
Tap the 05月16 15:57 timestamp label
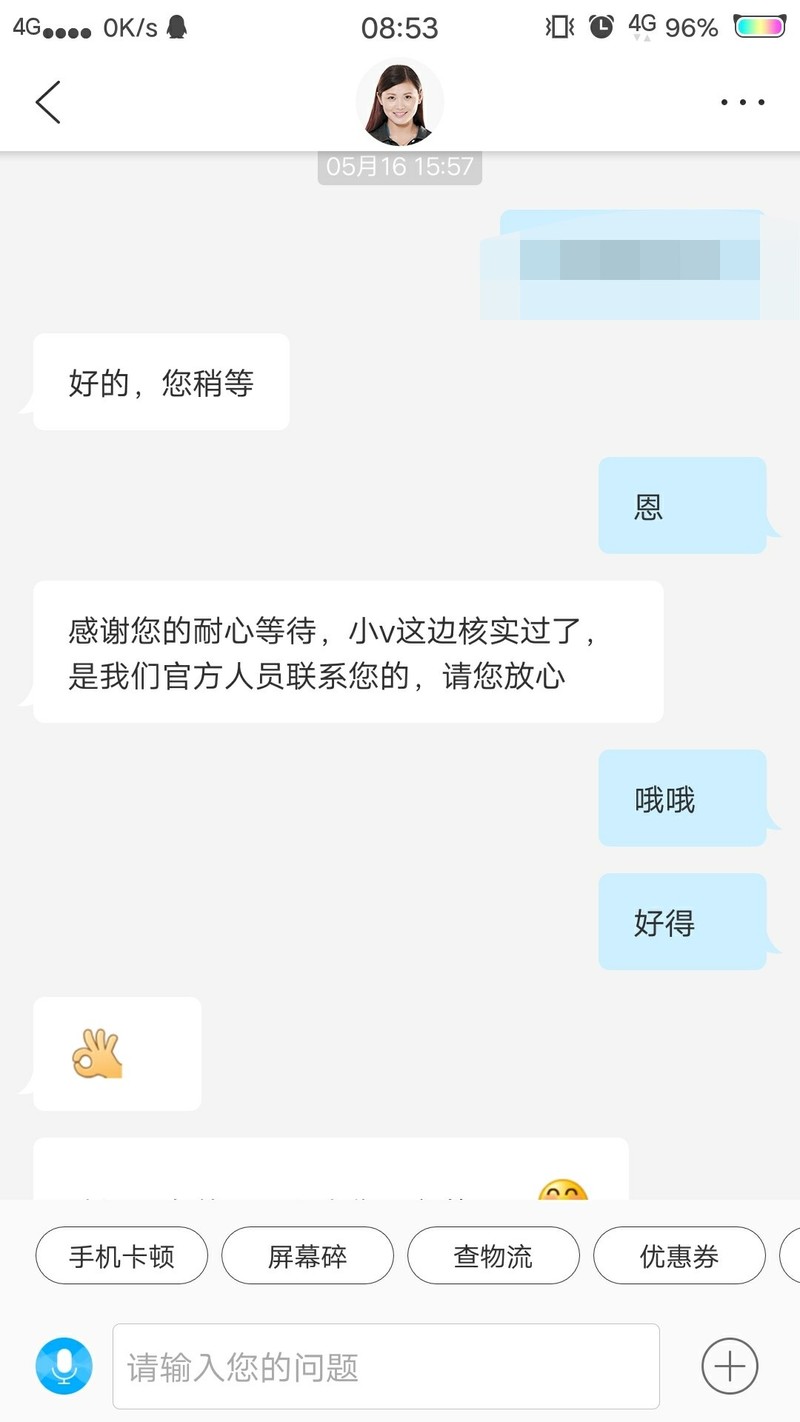coord(400,166)
